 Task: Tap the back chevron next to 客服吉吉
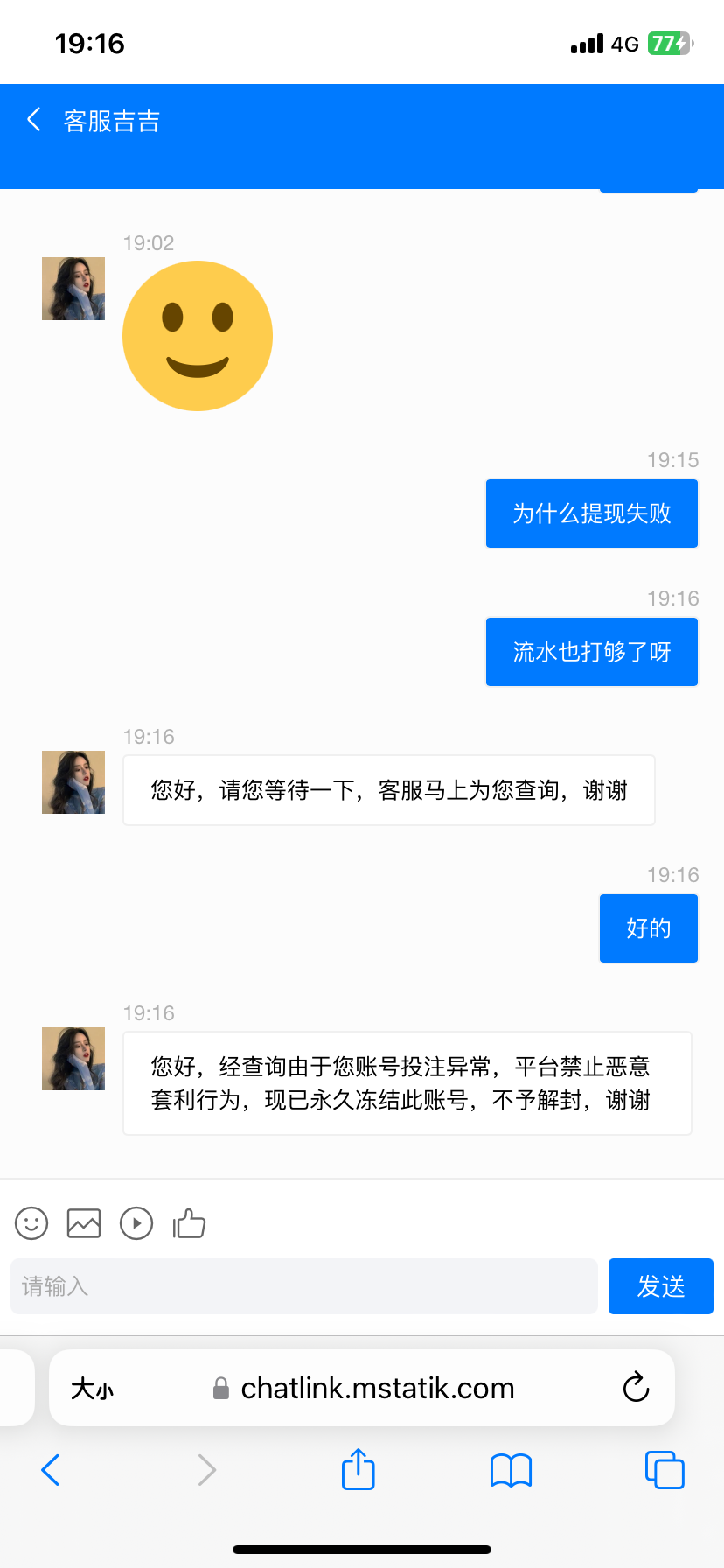[33, 120]
